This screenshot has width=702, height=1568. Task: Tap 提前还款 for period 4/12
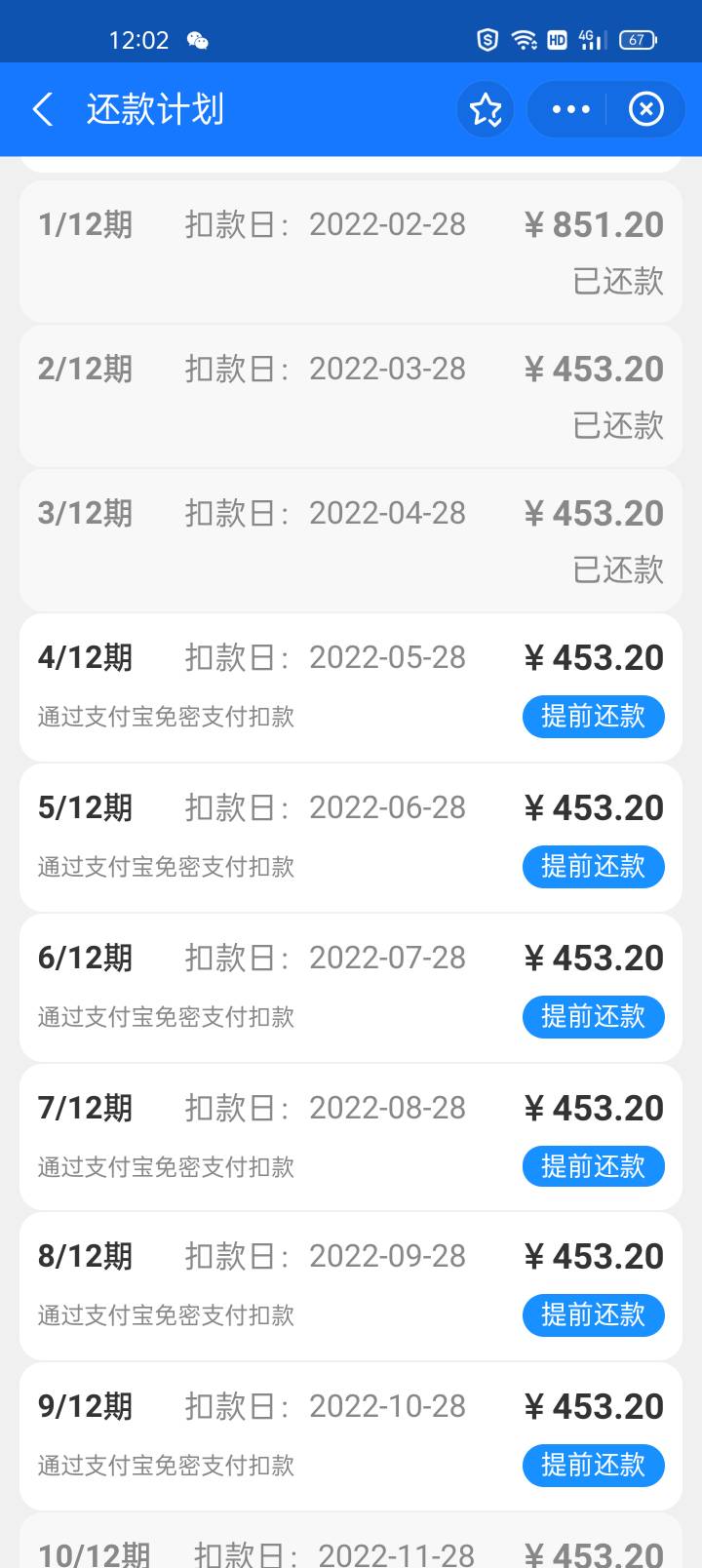594,717
